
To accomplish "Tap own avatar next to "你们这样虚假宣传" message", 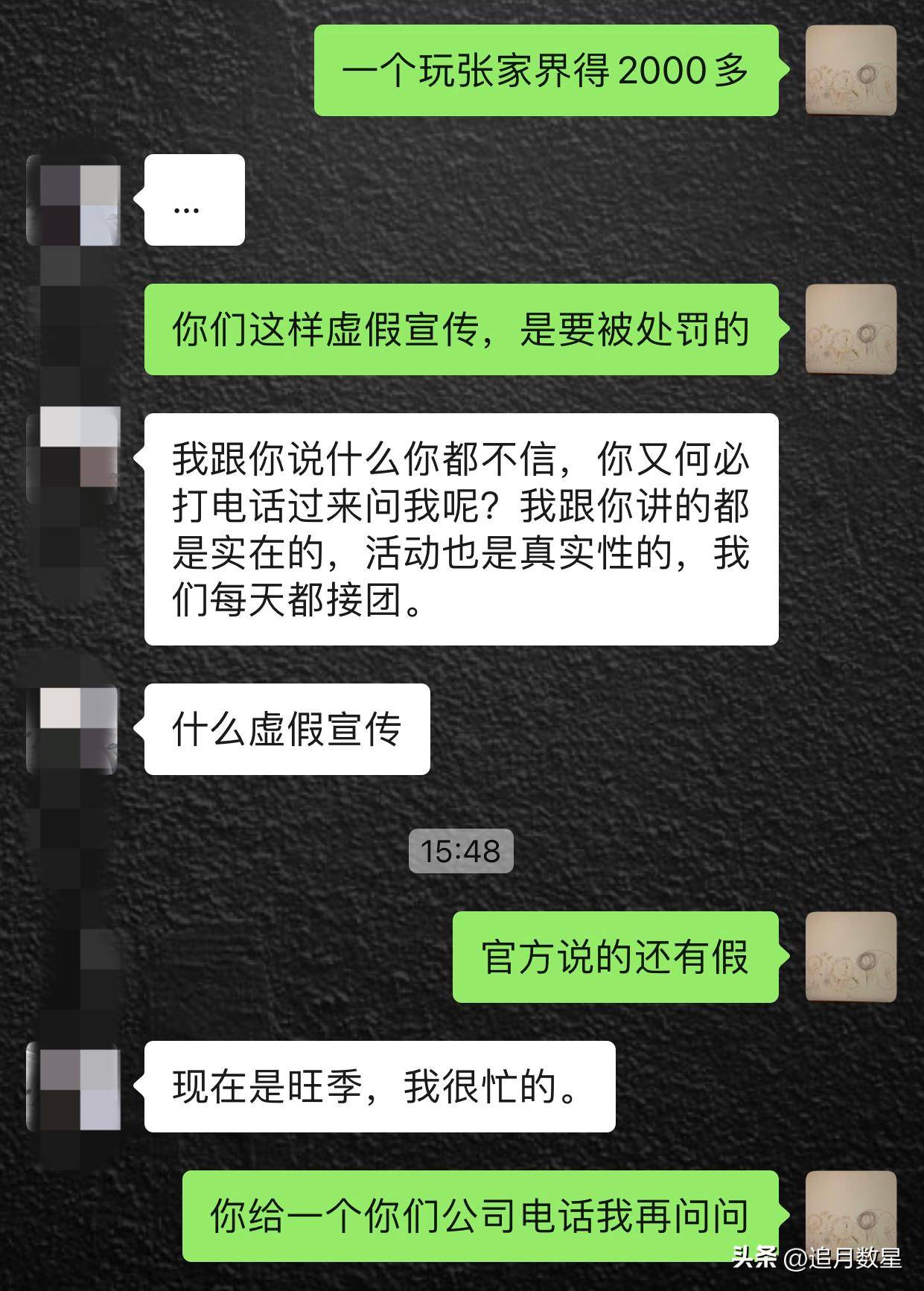I will click(x=851, y=329).
